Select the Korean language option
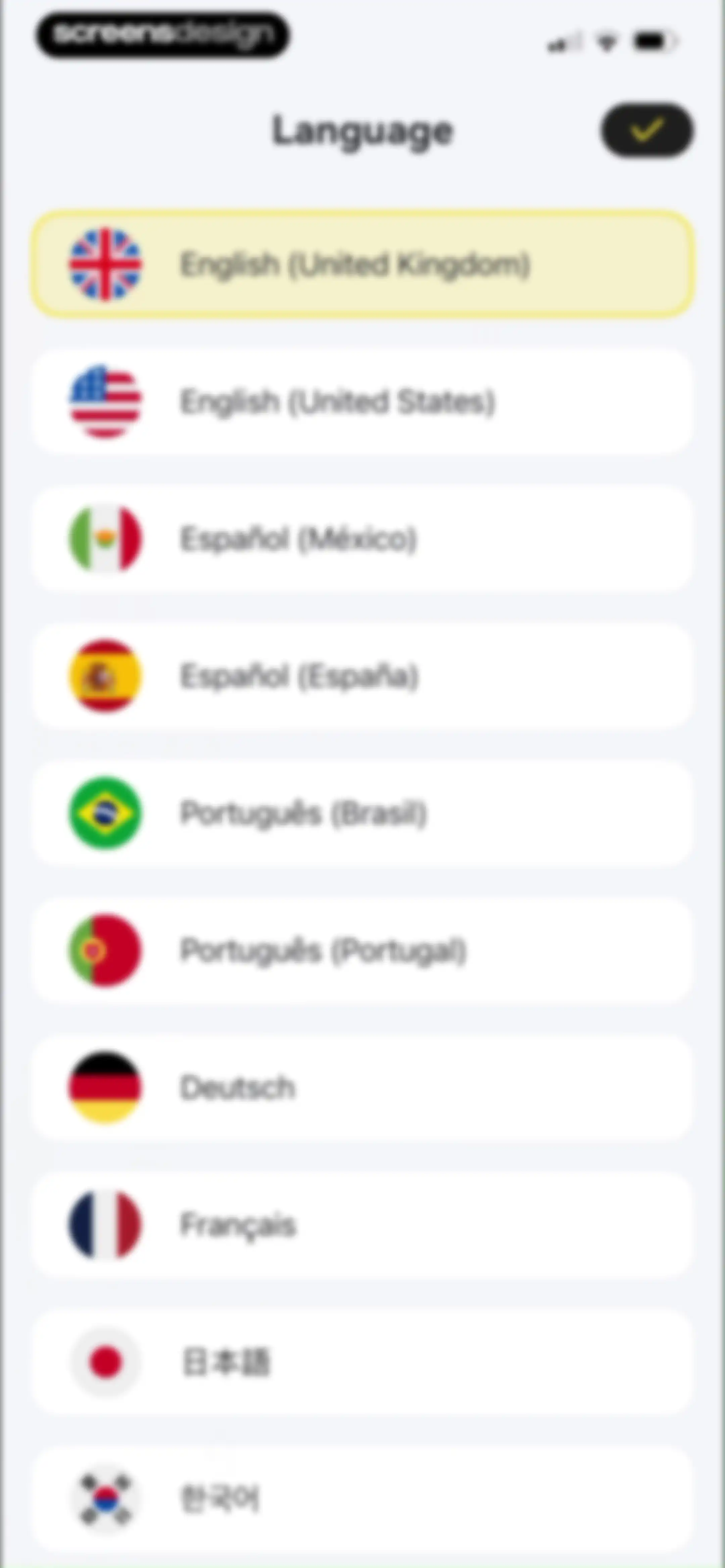The height and width of the screenshot is (1568, 725). (363, 1499)
